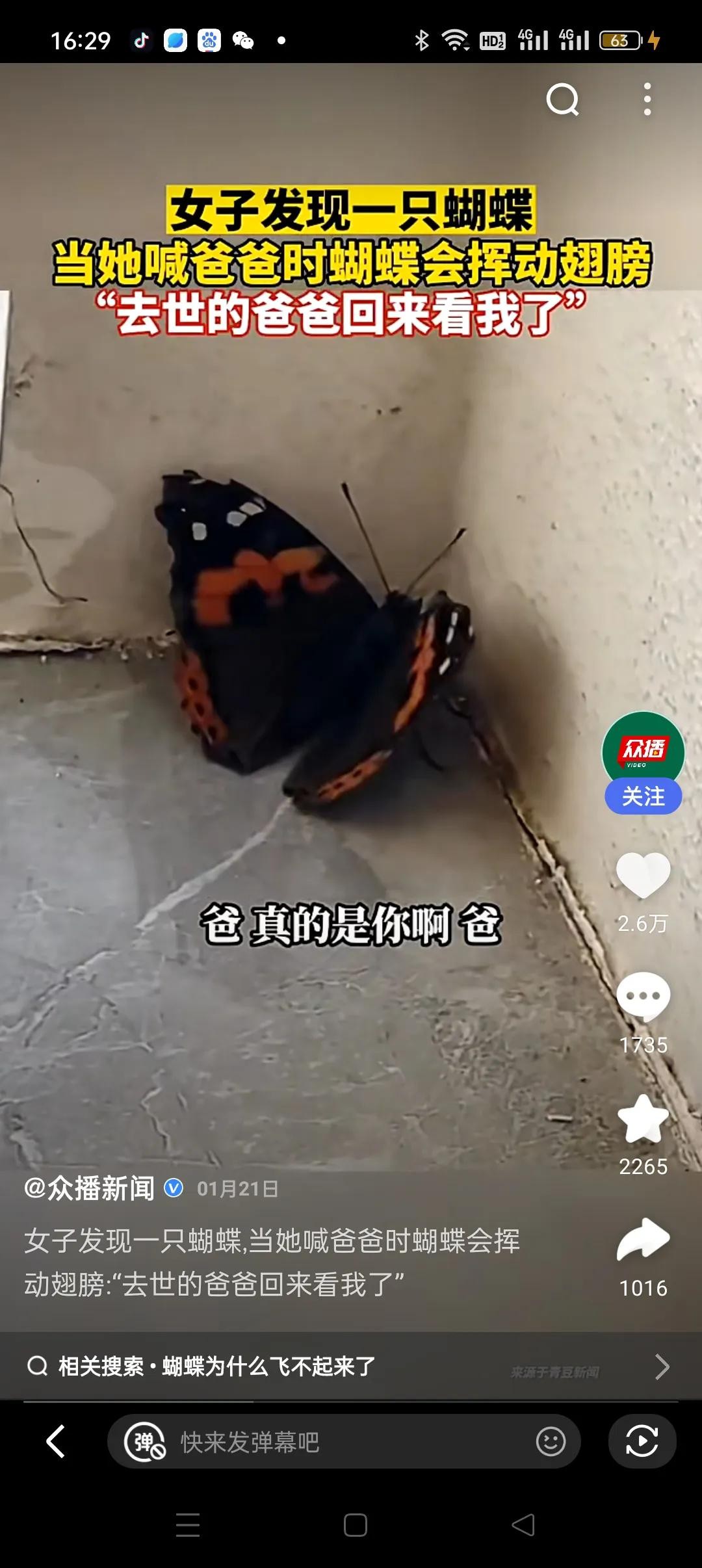Open related search 蝴蝶为什么飞不起来了
The height and width of the screenshot is (1568, 702).
coord(218,1366)
